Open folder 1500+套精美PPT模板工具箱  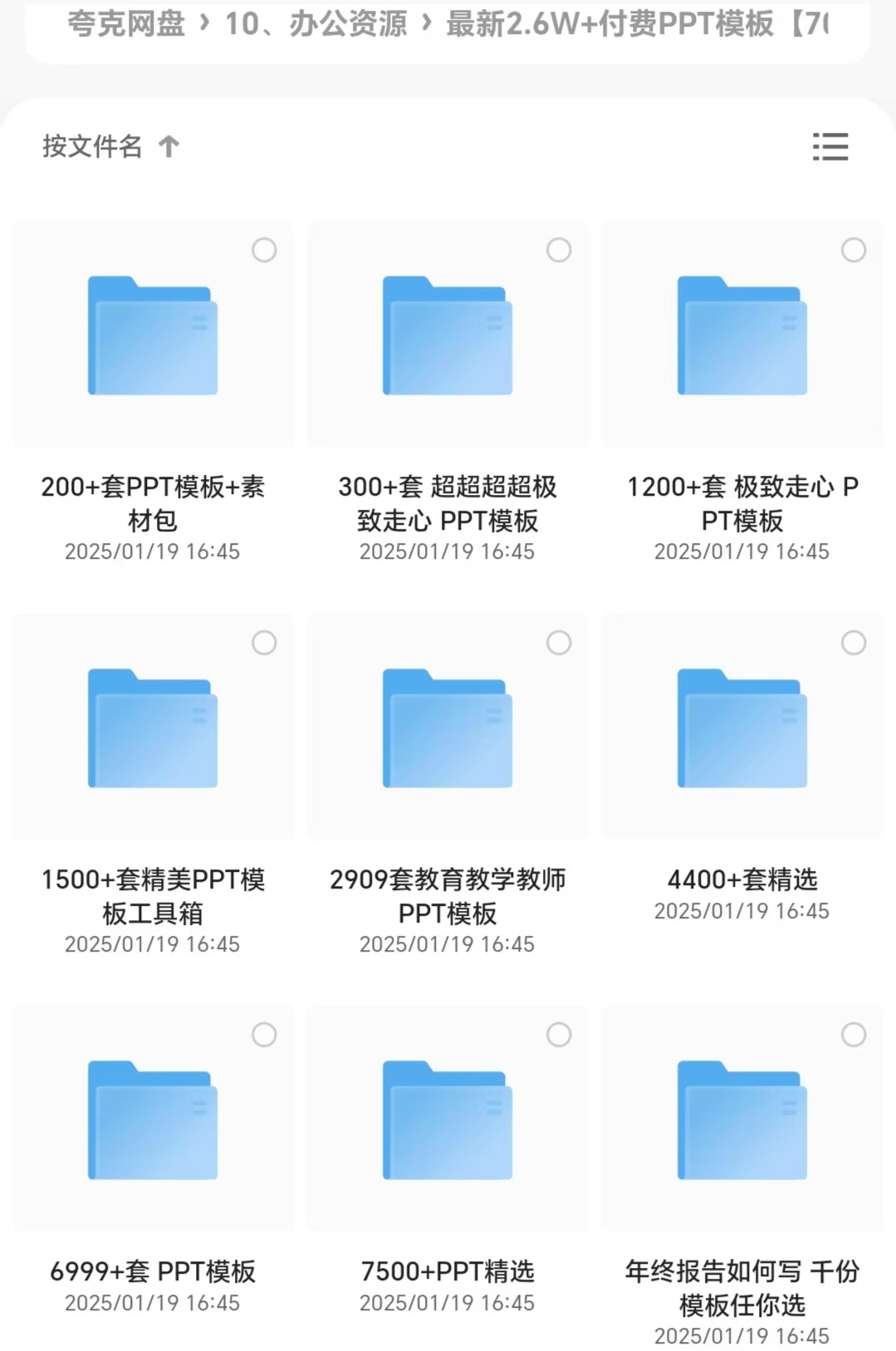click(x=153, y=728)
